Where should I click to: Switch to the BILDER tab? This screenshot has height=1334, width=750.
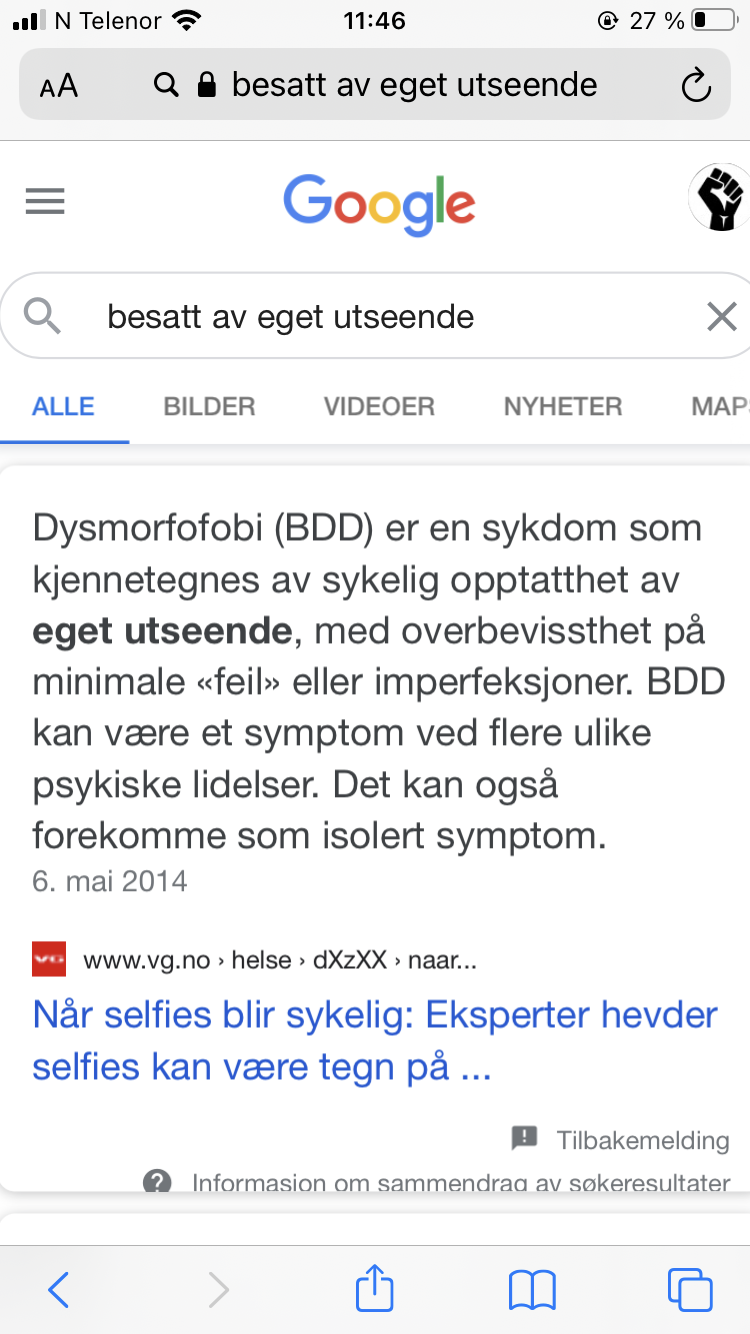tap(209, 407)
